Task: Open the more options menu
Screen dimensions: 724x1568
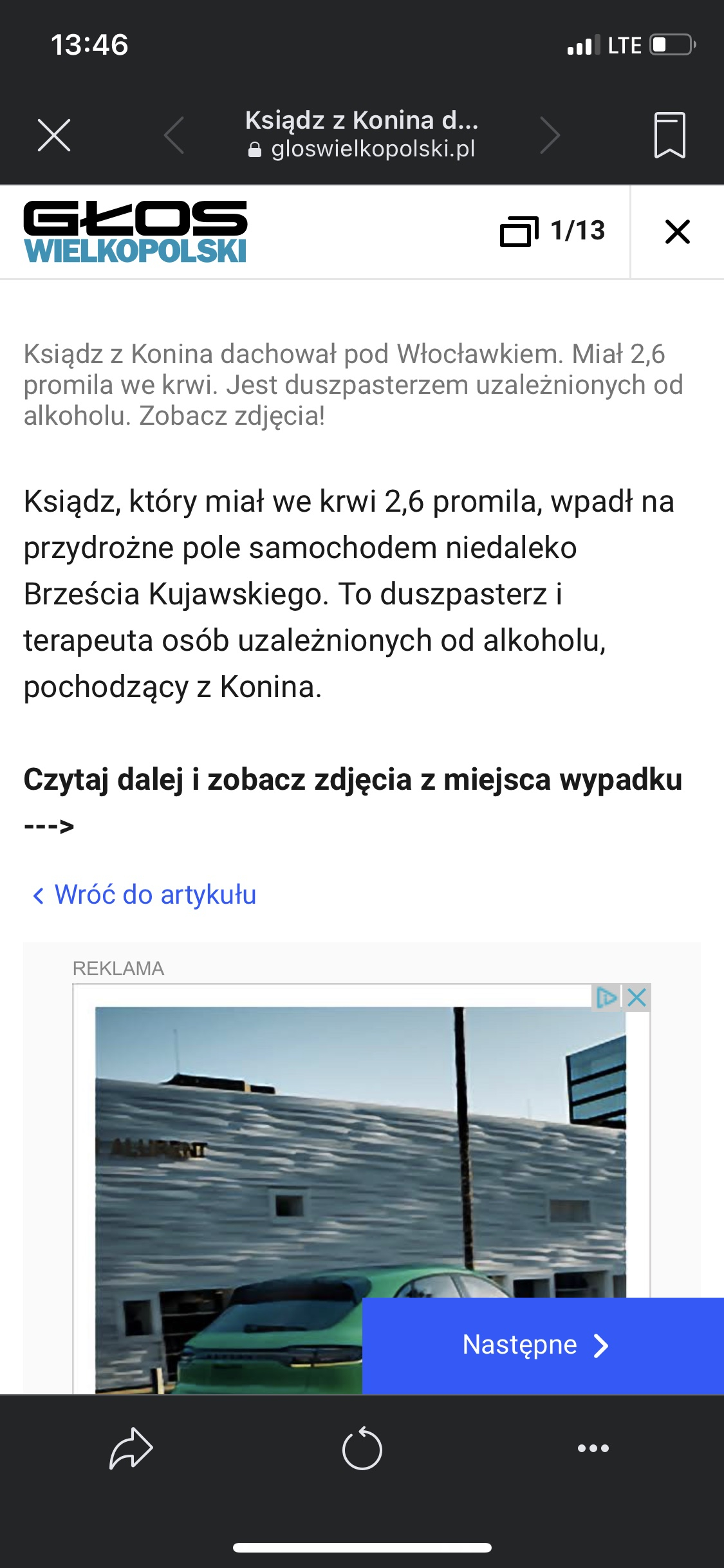Action: click(593, 1448)
